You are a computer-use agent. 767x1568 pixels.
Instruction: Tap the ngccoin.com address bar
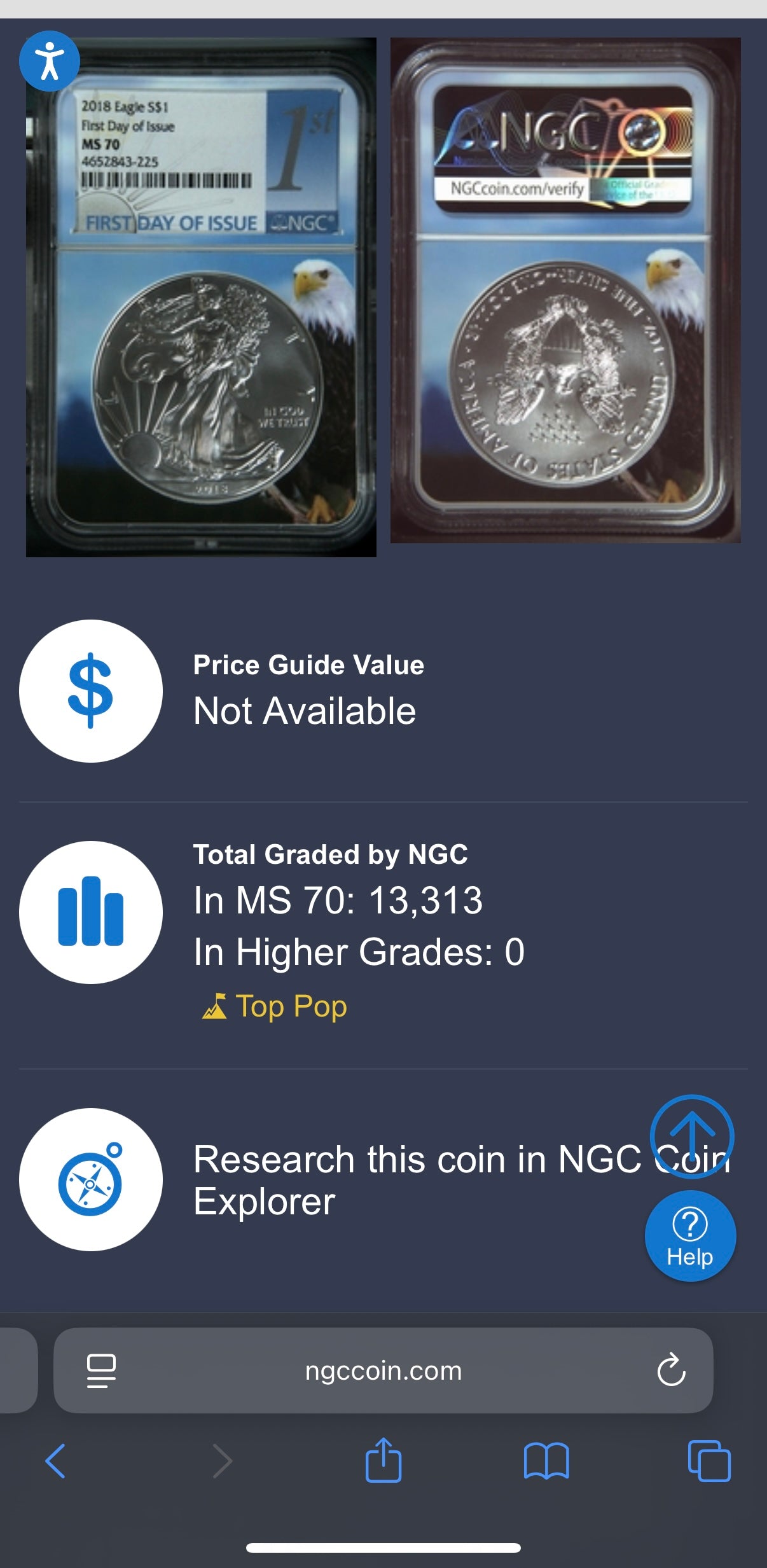click(383, 1370)
